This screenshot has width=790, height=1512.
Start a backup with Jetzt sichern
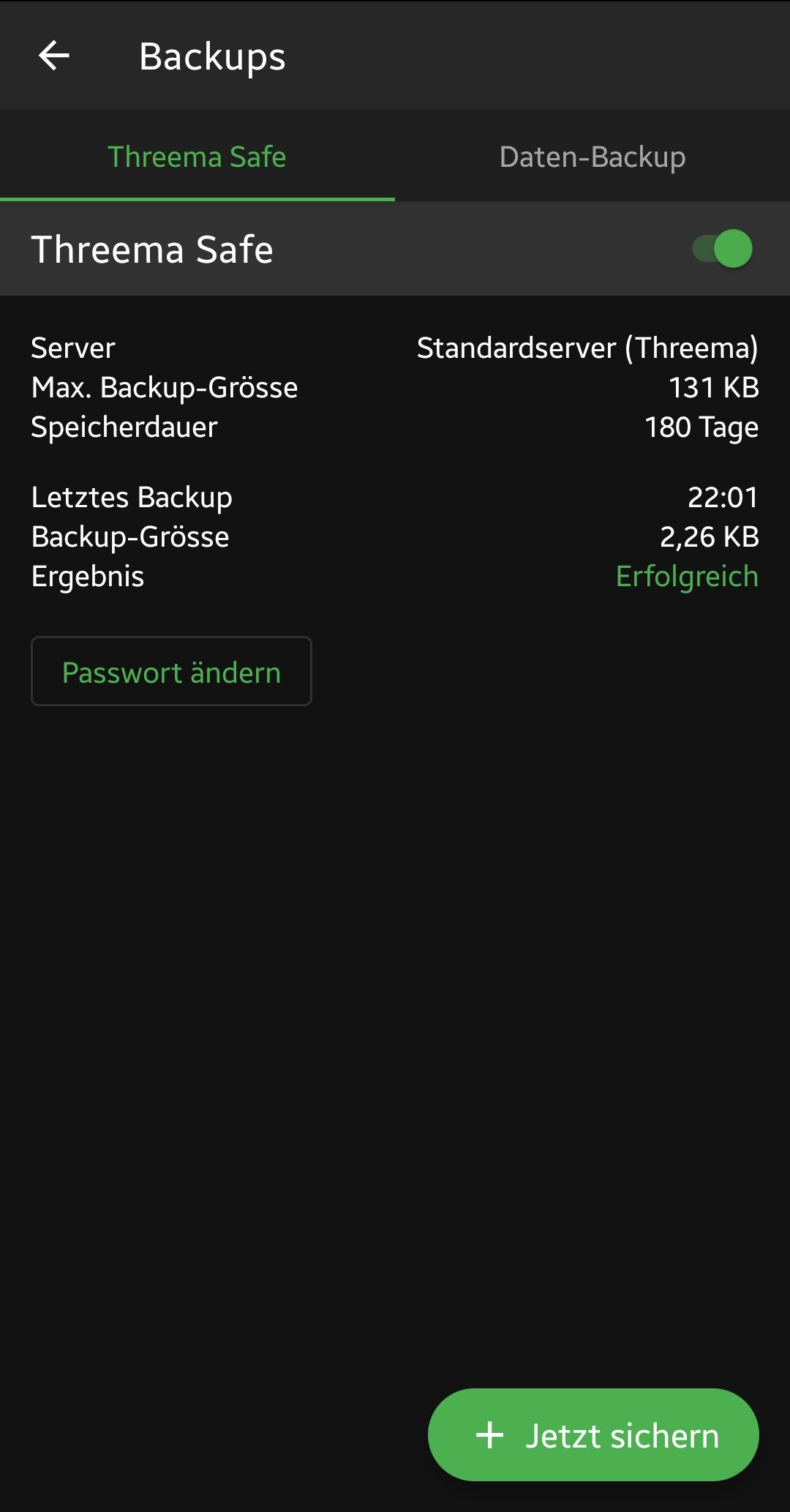[593, 1435]
